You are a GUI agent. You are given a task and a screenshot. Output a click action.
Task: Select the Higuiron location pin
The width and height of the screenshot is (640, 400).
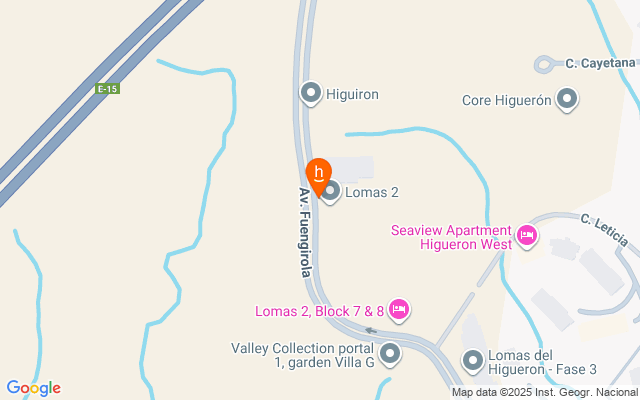point(311,93)
